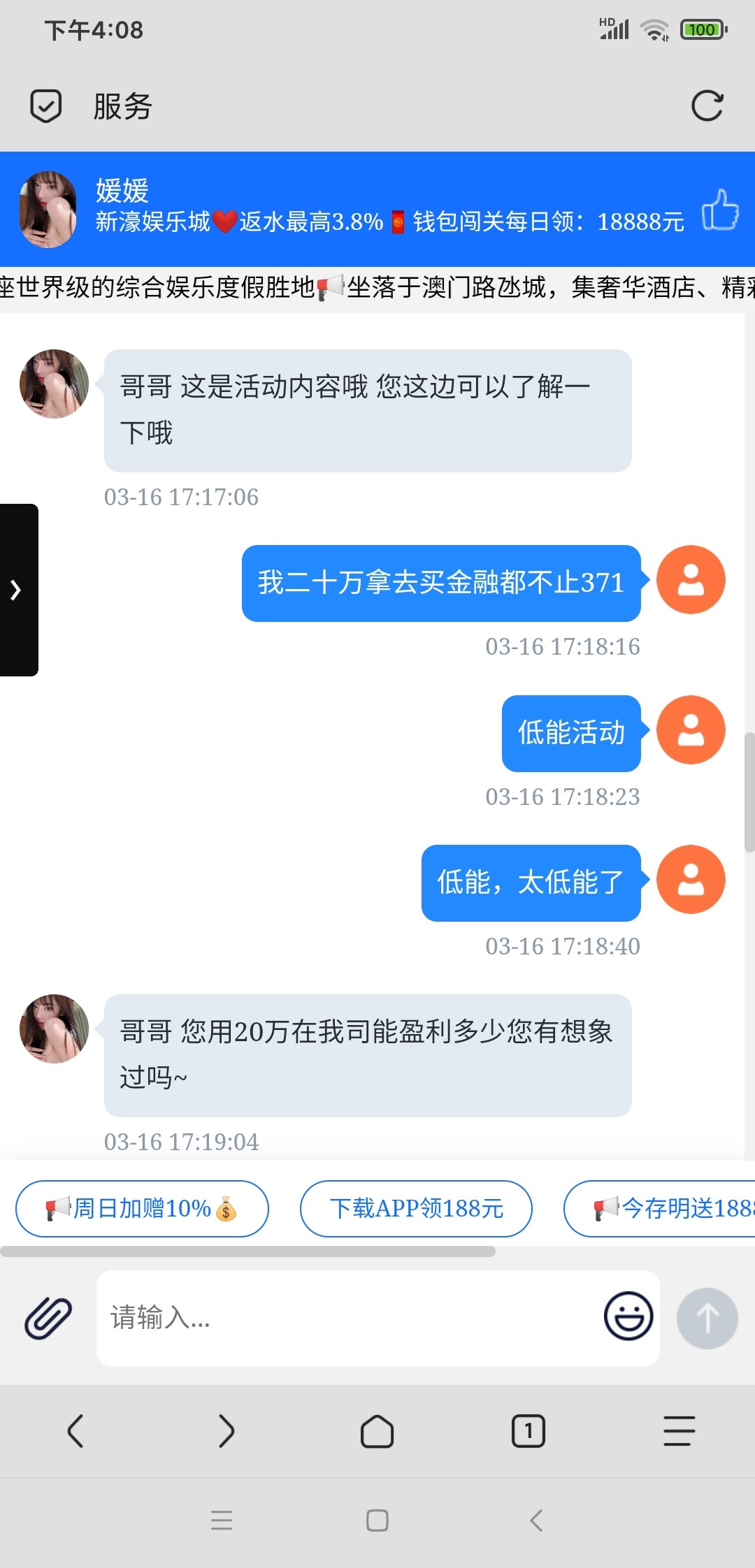
Task: Tap the system back button
Action: coord(536,1520)
